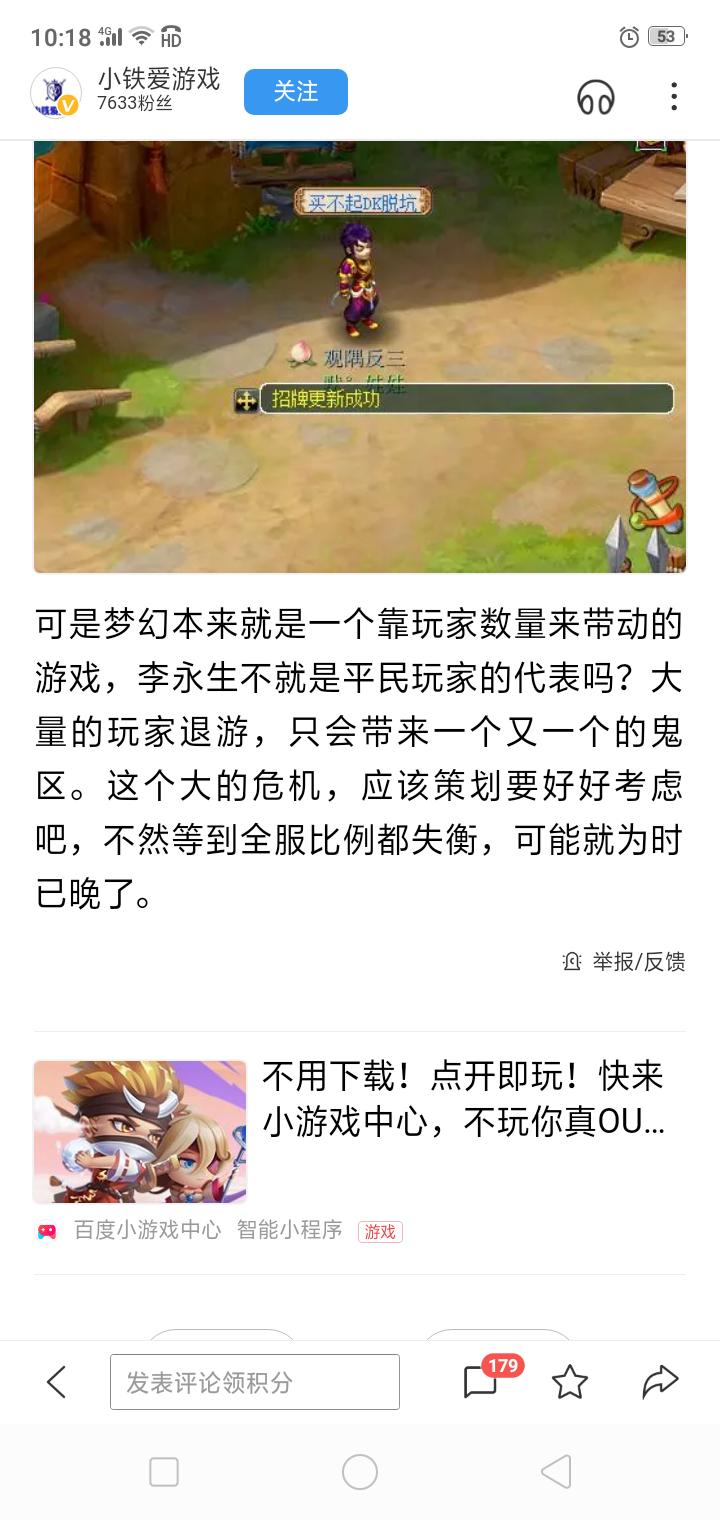720x1520 pixels.
Task: Open the 小铁爱游戏 author avatar
Action: point(56,93)
